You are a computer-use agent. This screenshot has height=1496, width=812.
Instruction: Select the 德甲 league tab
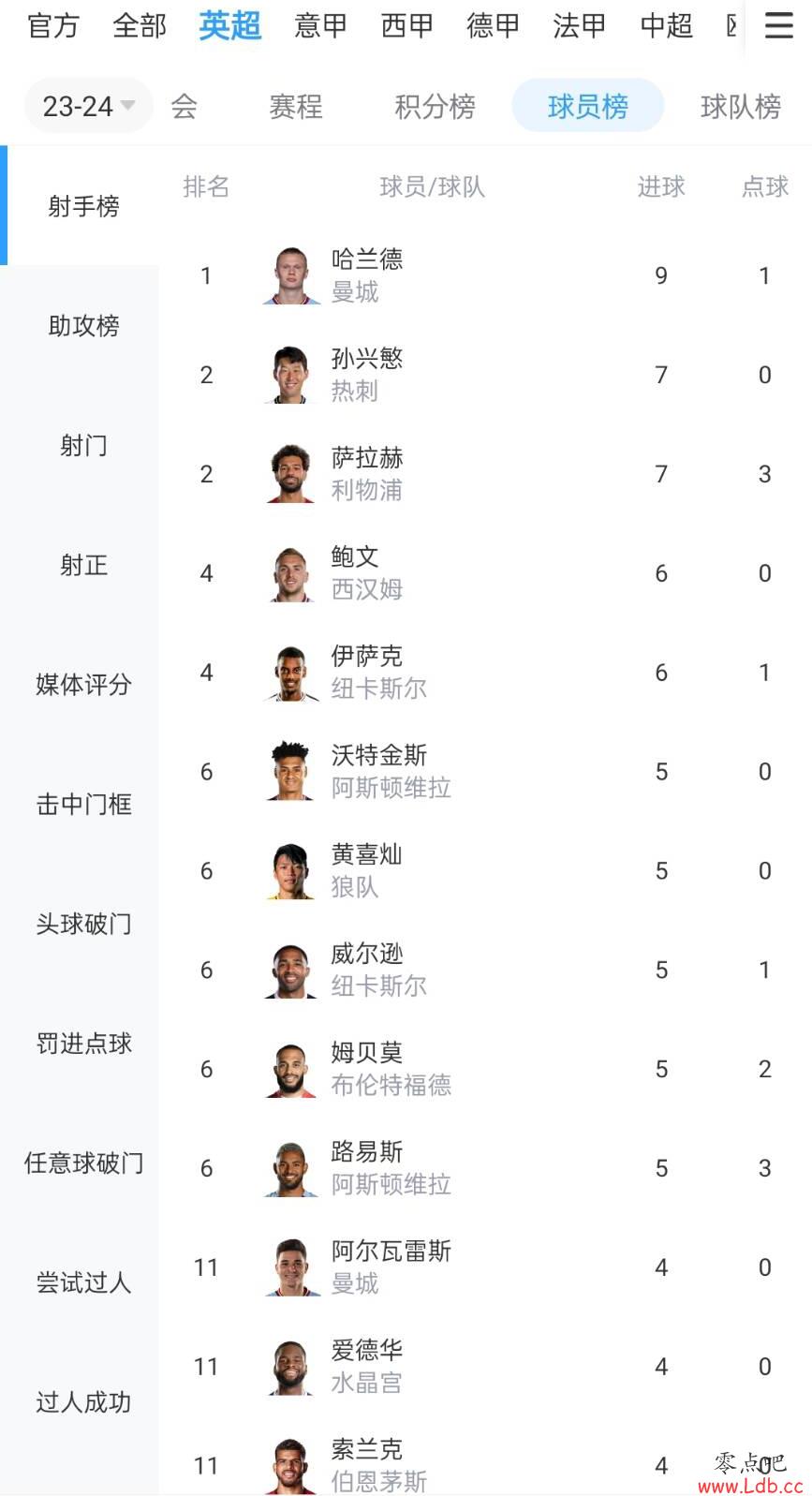tap(493, 25)
